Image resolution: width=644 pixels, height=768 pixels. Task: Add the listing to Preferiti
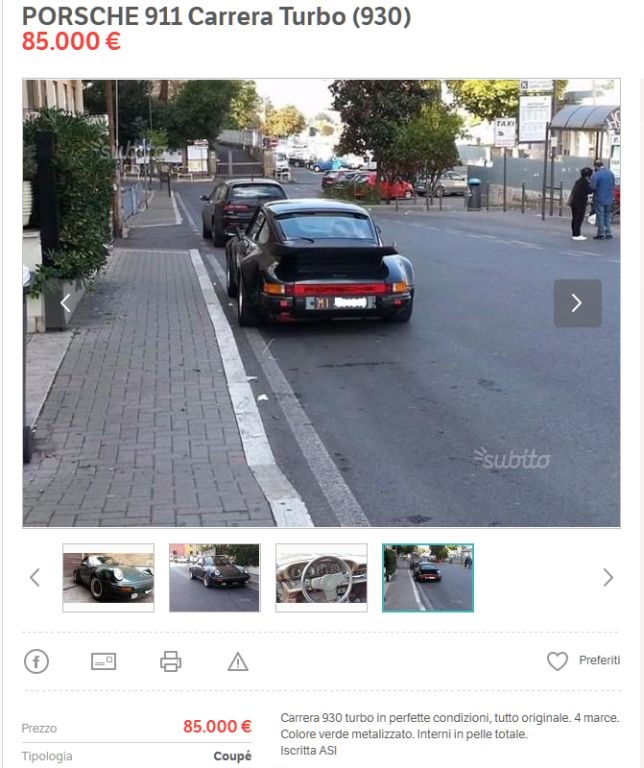tap(583, 661)
